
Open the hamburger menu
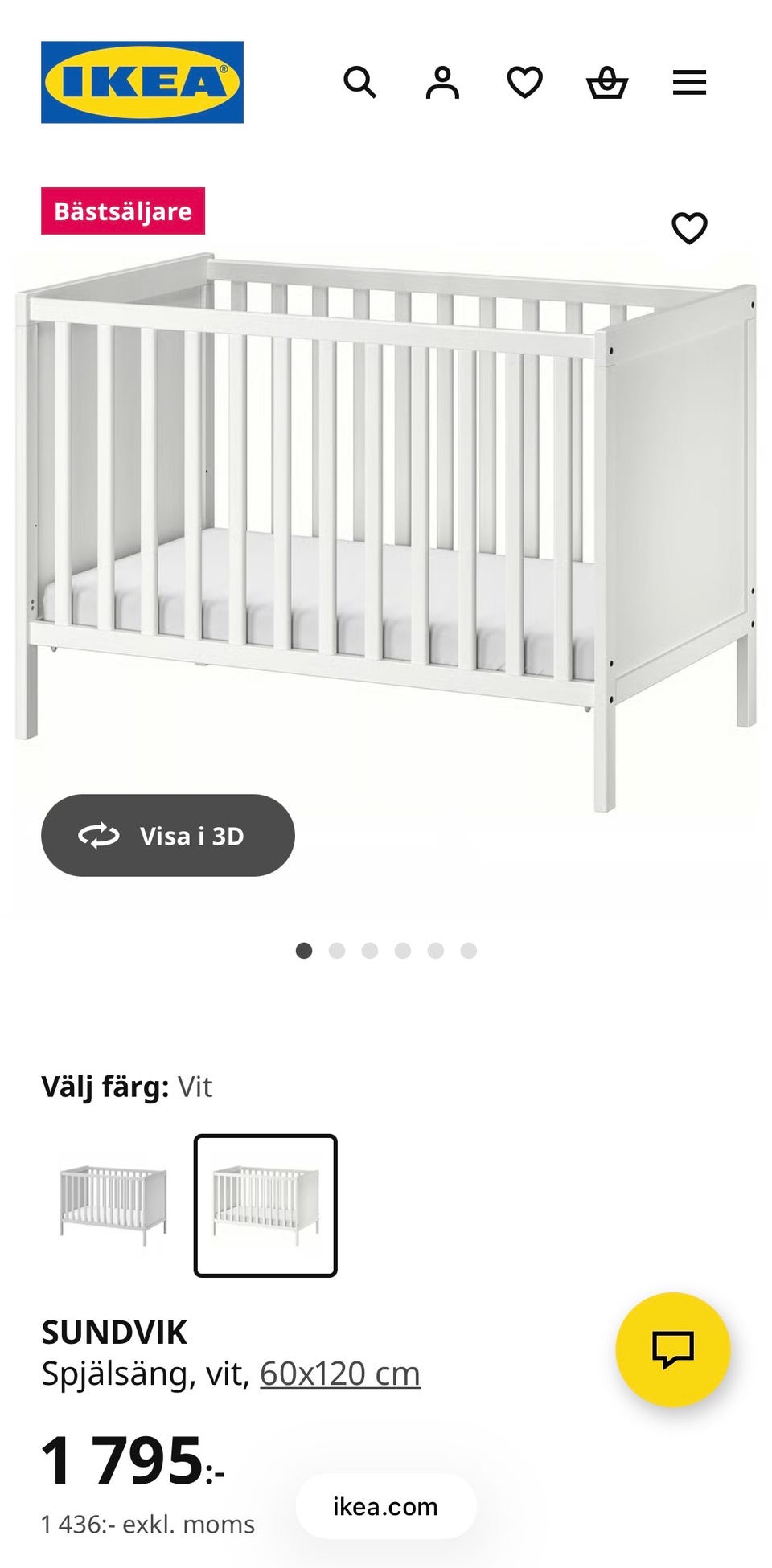pyautogui.click(x=689, y=82)
